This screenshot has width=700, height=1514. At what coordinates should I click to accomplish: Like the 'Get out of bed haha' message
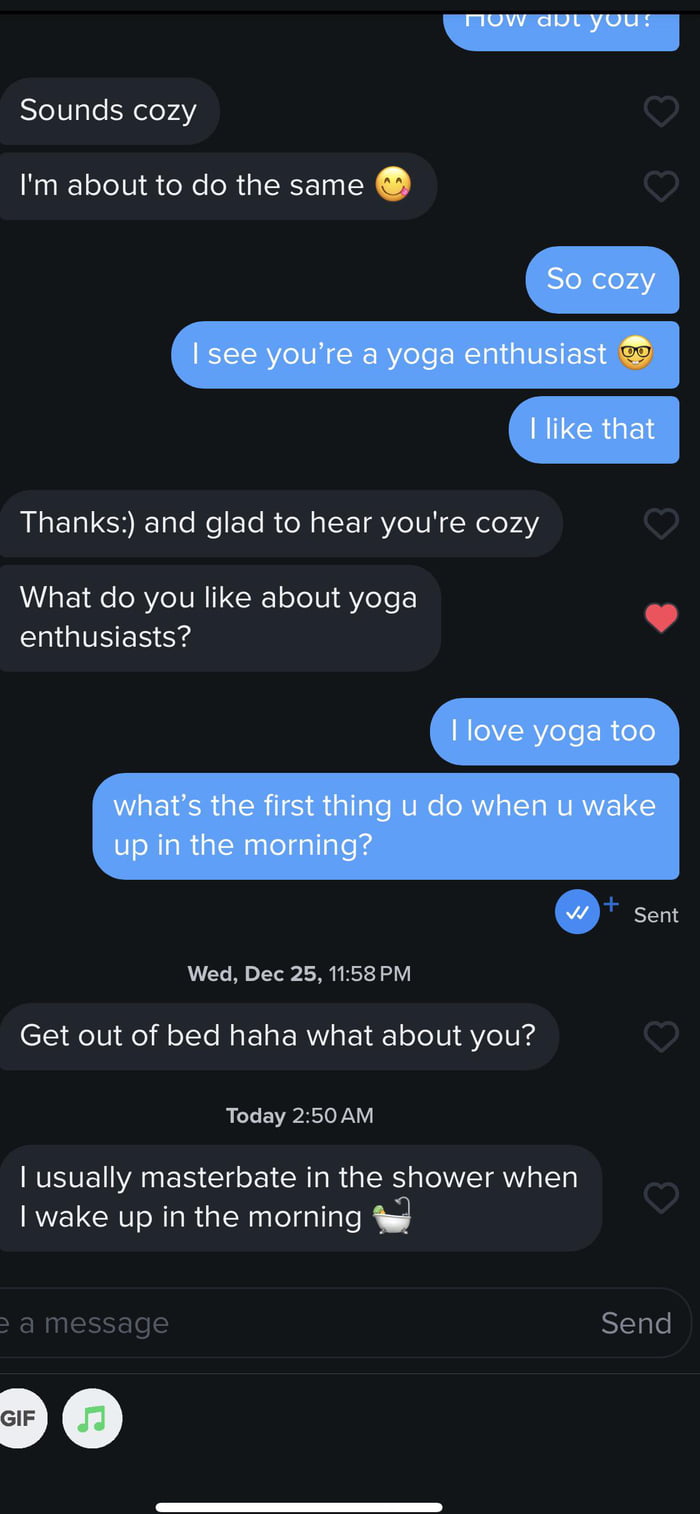tap(660, 1036)
